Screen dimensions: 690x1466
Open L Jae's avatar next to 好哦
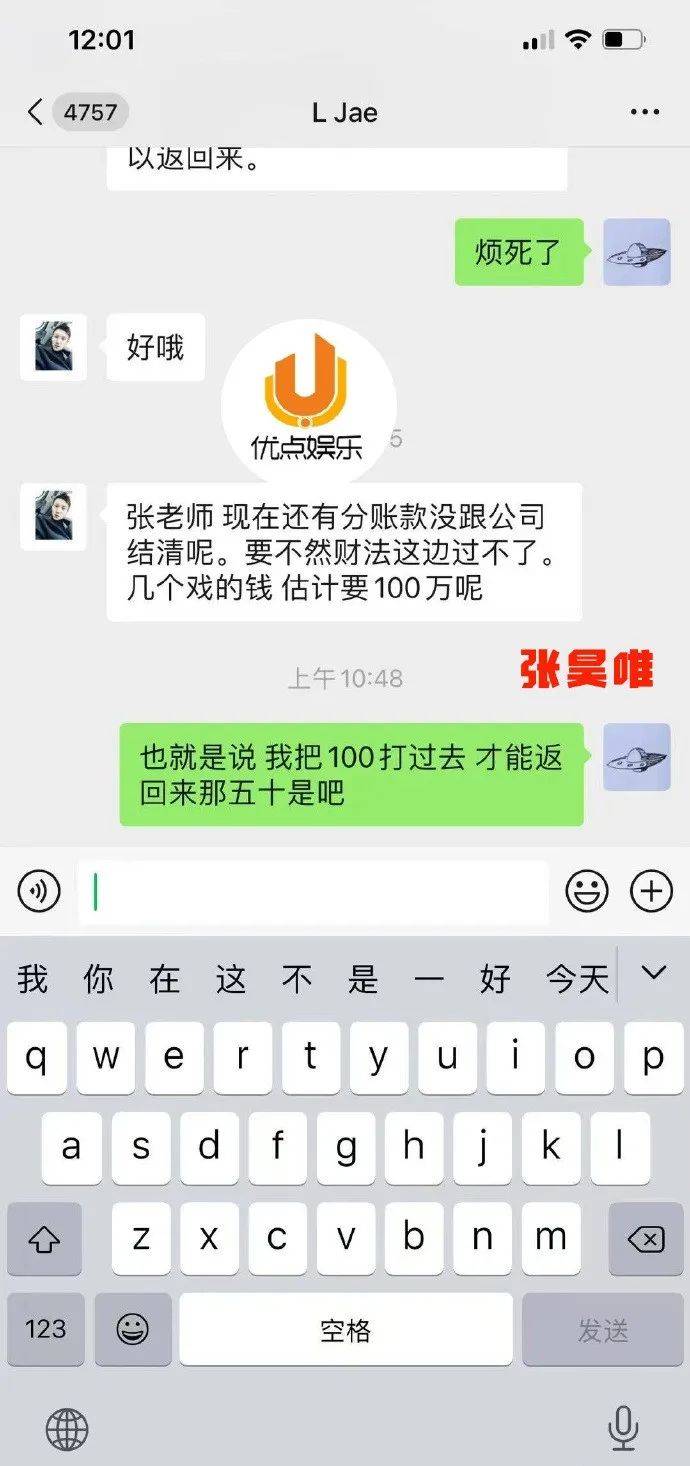point(53,347)
